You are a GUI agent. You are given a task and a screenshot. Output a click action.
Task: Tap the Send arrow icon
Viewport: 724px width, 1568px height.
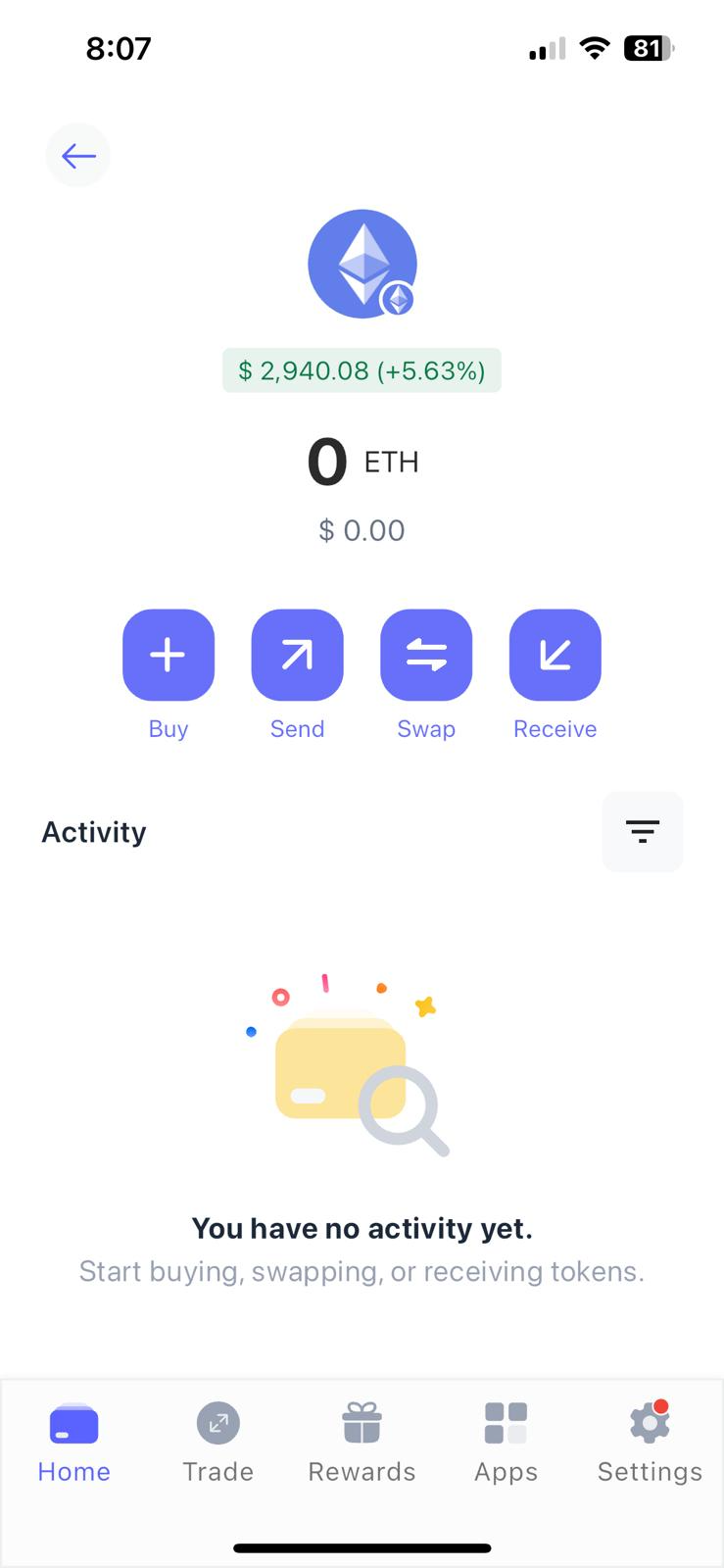tap(297, 655)
